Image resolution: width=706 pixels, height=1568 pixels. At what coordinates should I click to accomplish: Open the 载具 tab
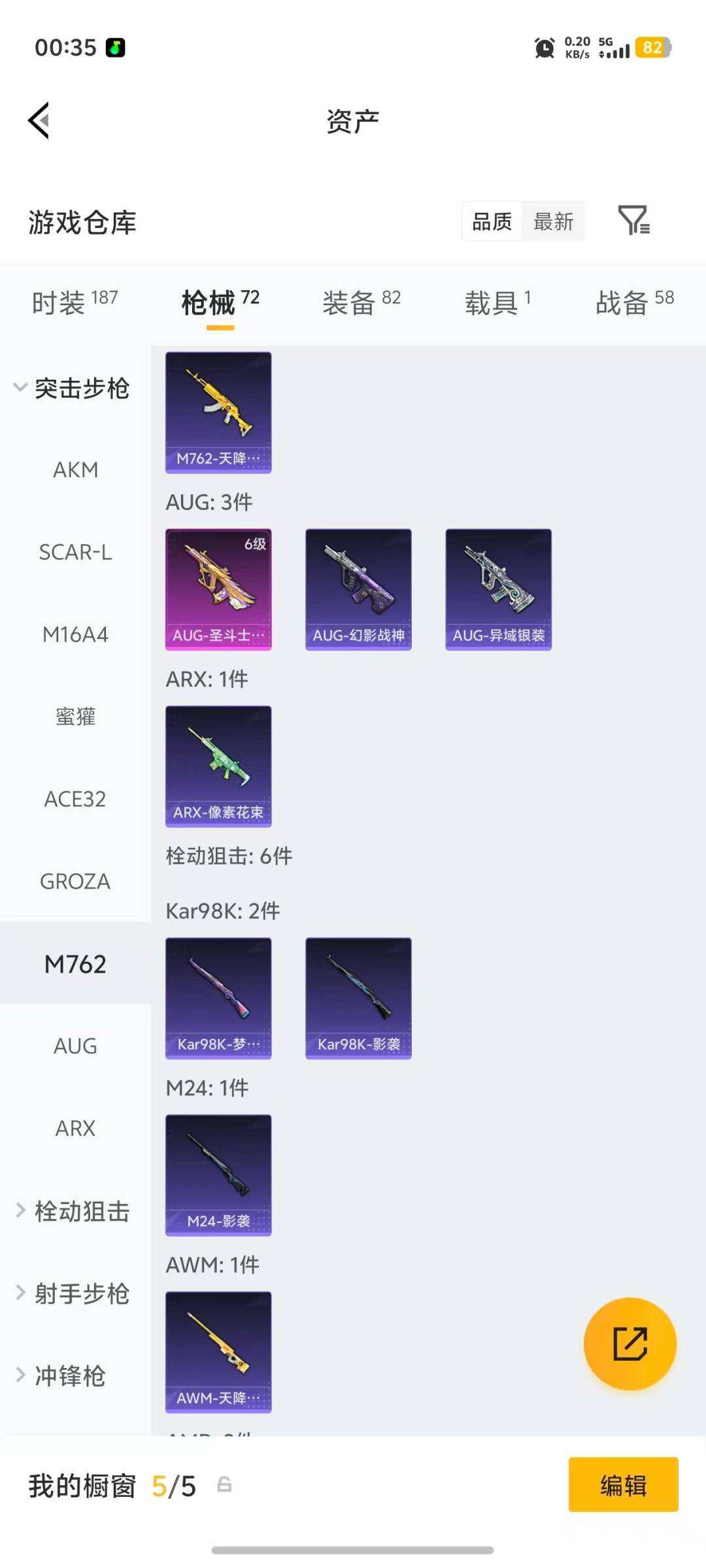point(492,302)
